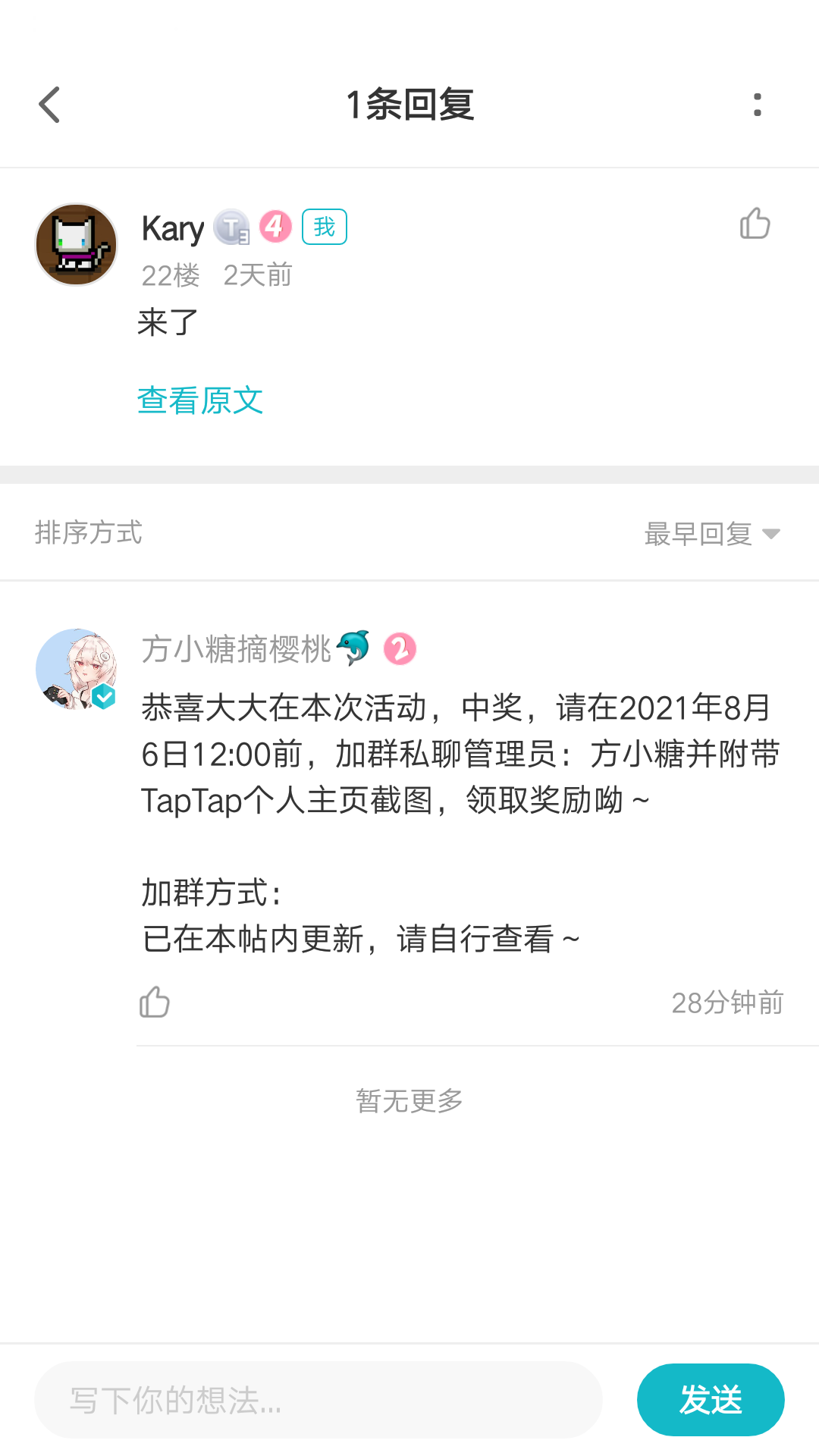The image size is (819, 1456).
Task: Click the 我 tag next to Kary's badges
Action: pos(324,226)
